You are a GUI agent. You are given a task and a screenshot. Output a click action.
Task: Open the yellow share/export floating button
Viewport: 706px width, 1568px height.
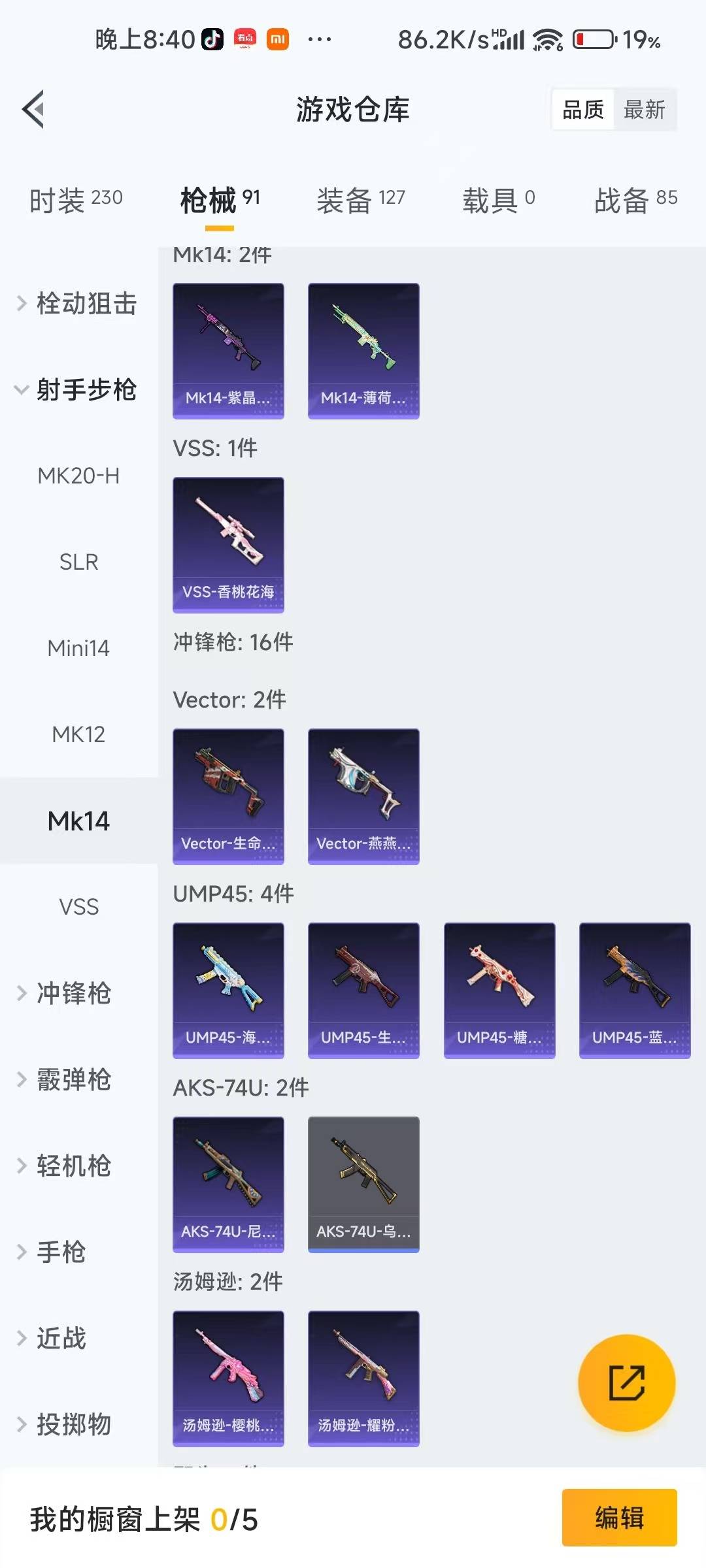pos(626,1384)
